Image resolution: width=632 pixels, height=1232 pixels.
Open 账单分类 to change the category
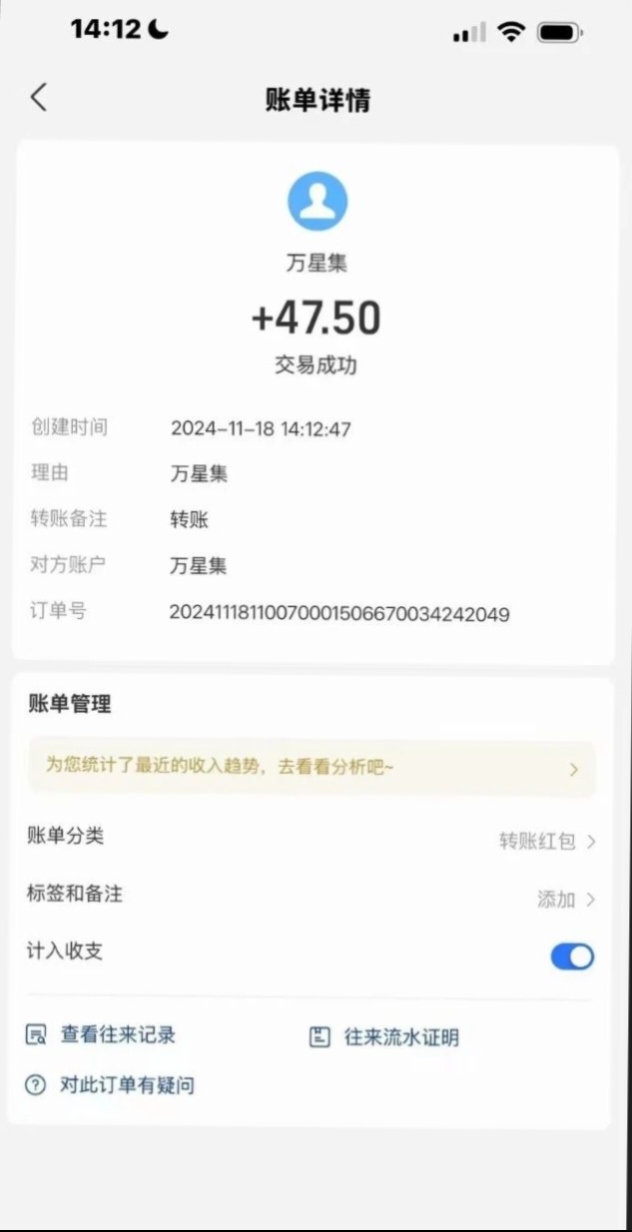coord(312,838)
